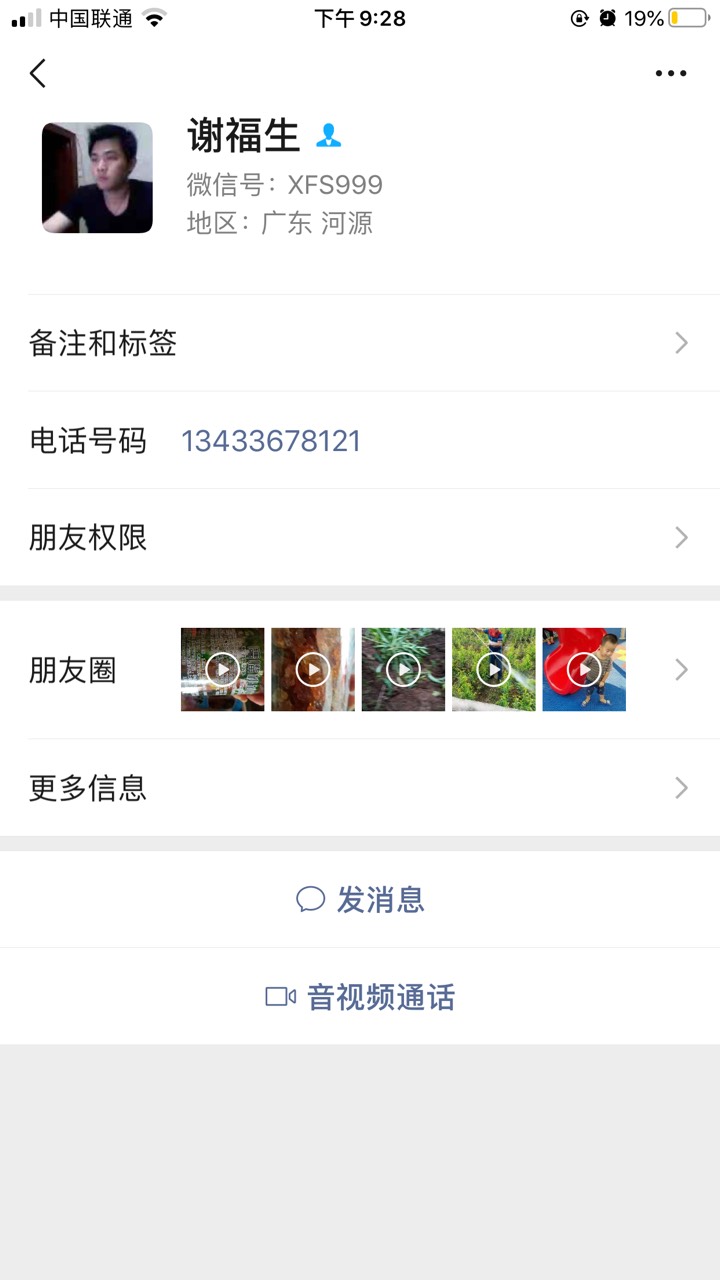Image resolution: width=720 pixels, height=1280 pixels.
Task: Open 备注和标签 settings row
Action: [360, 343]
